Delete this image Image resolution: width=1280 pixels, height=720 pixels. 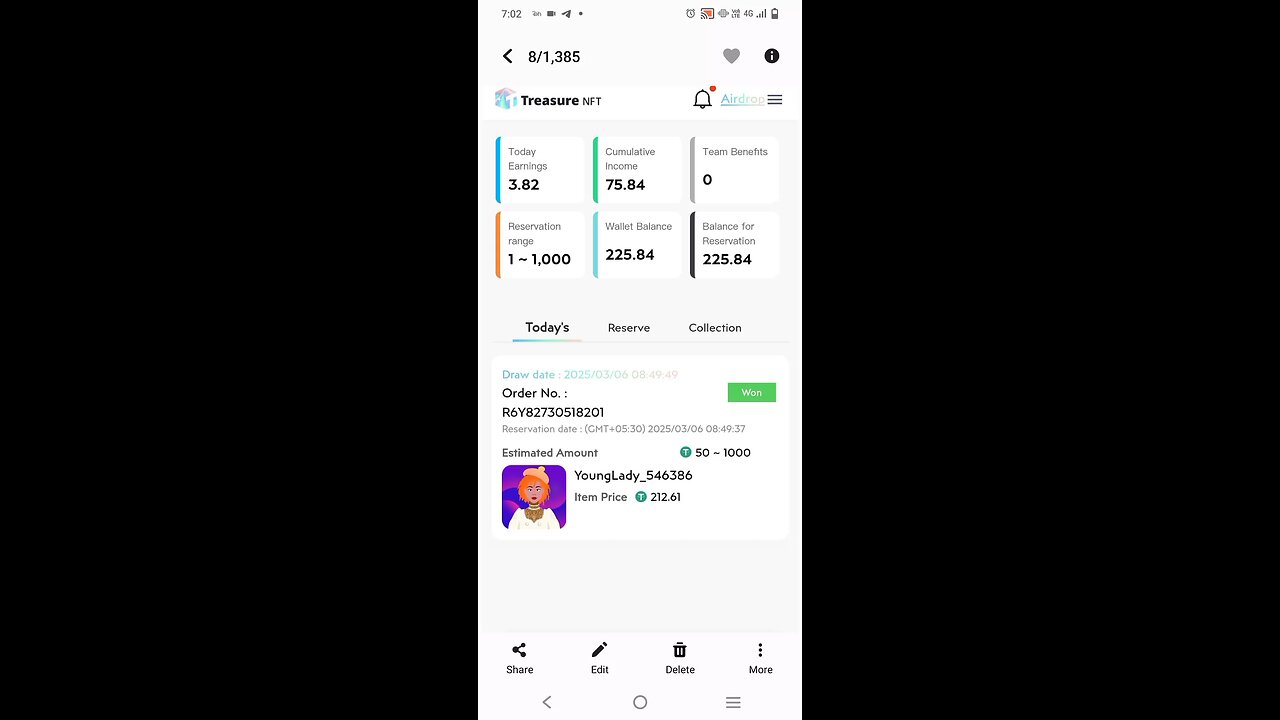pos(680,658)
